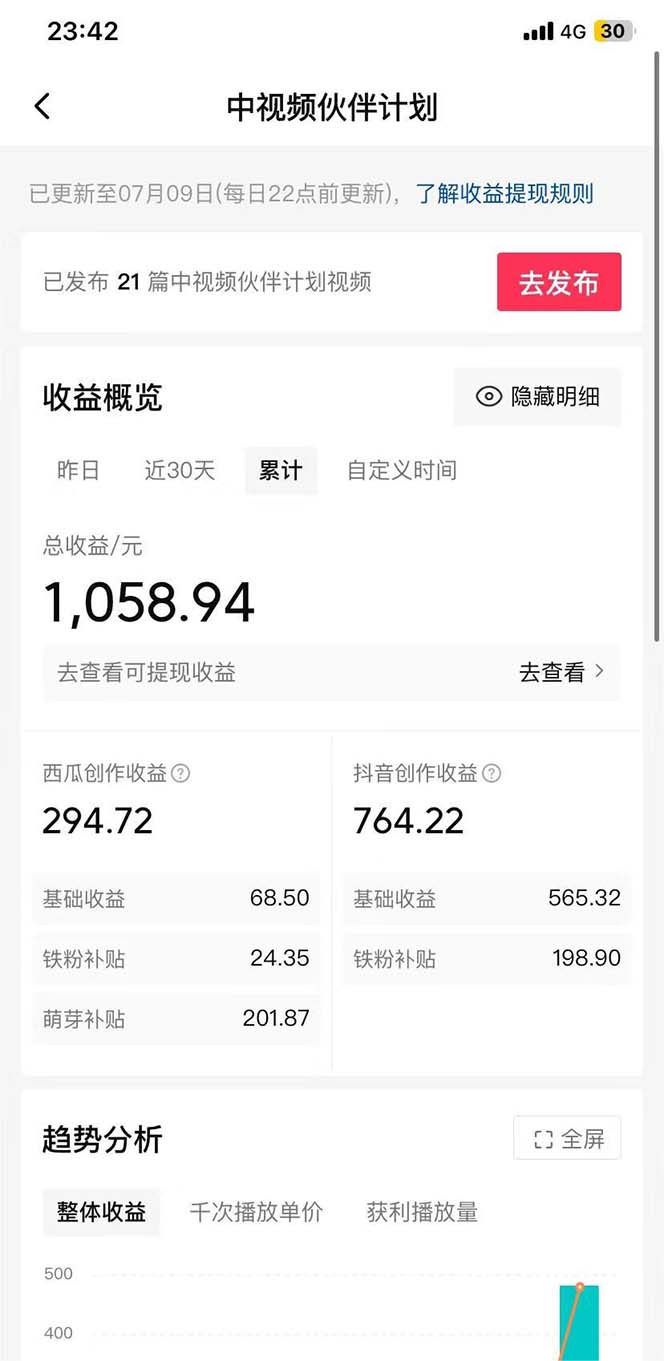Tap the help icon beside 抖音创作收益
This screenshot has width=664, height=1361.
(492, 773)
